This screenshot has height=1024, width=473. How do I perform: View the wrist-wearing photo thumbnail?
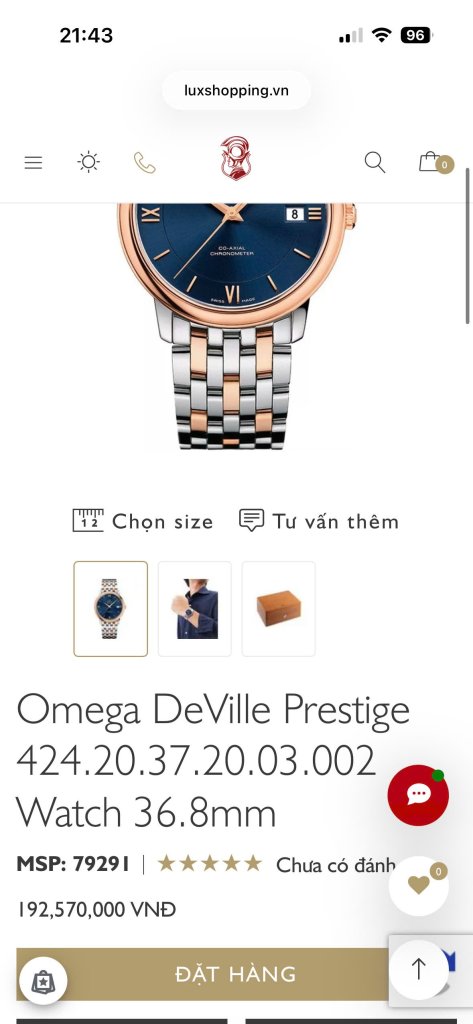195,609
